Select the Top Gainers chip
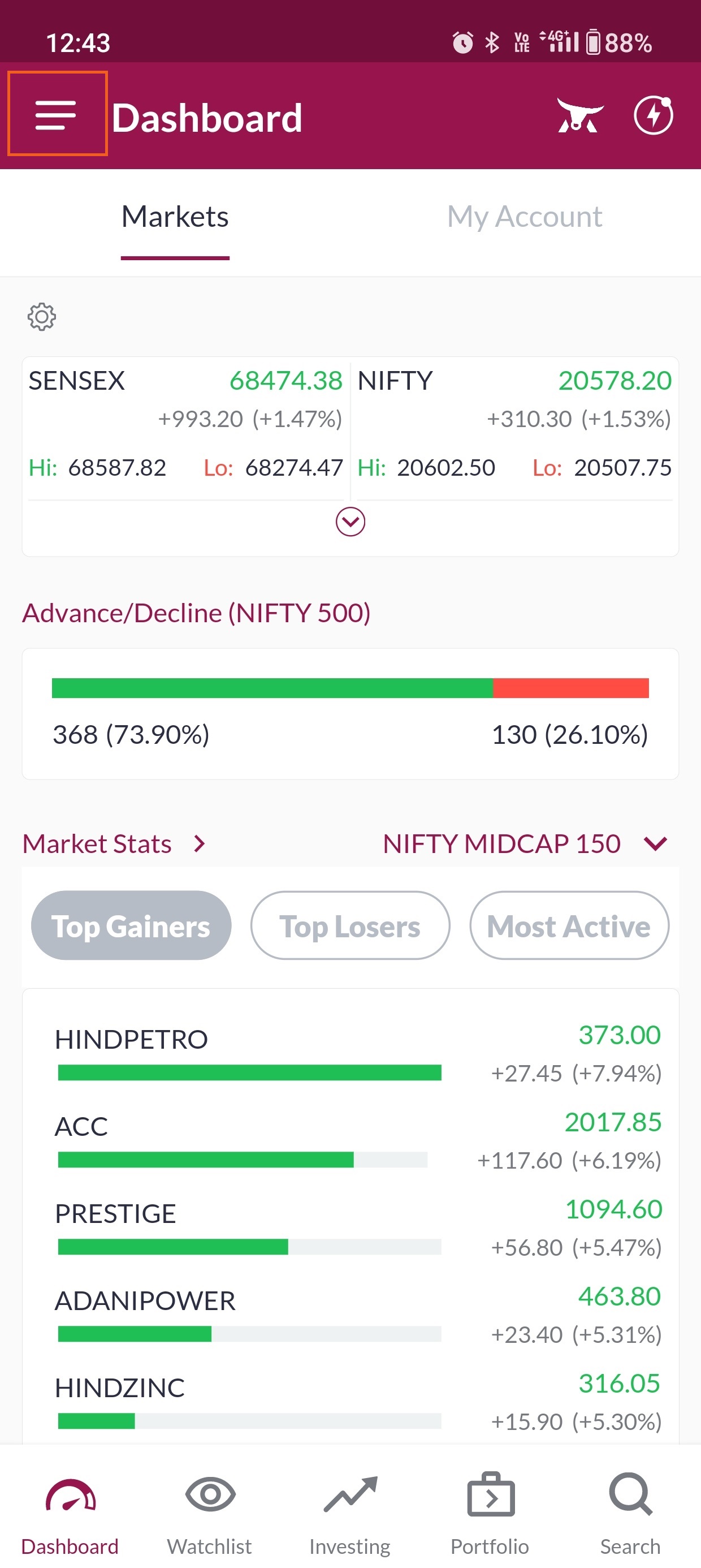This screenshot has width=701, height=1568. 131,925
